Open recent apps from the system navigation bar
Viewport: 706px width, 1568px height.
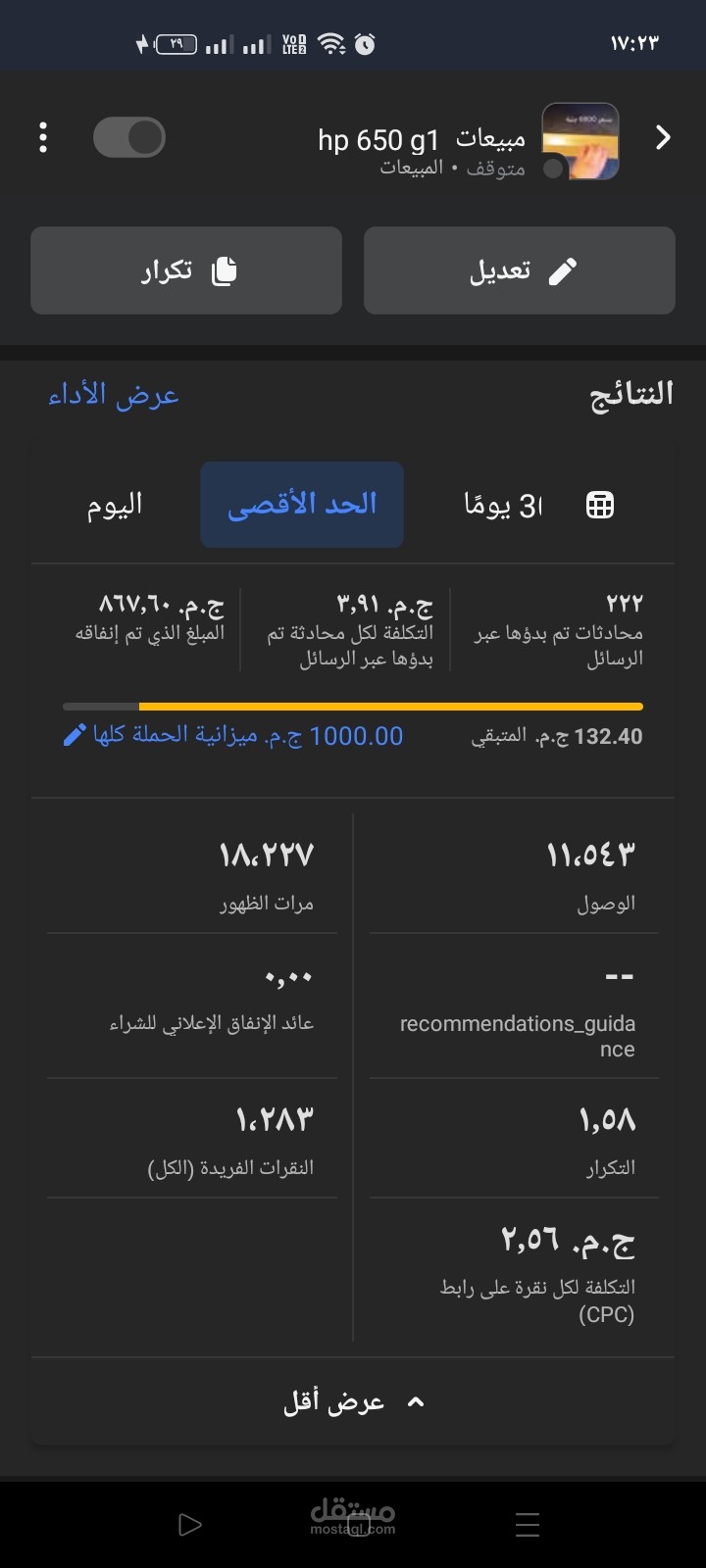pyautogui.click(x=528, y=1525)
